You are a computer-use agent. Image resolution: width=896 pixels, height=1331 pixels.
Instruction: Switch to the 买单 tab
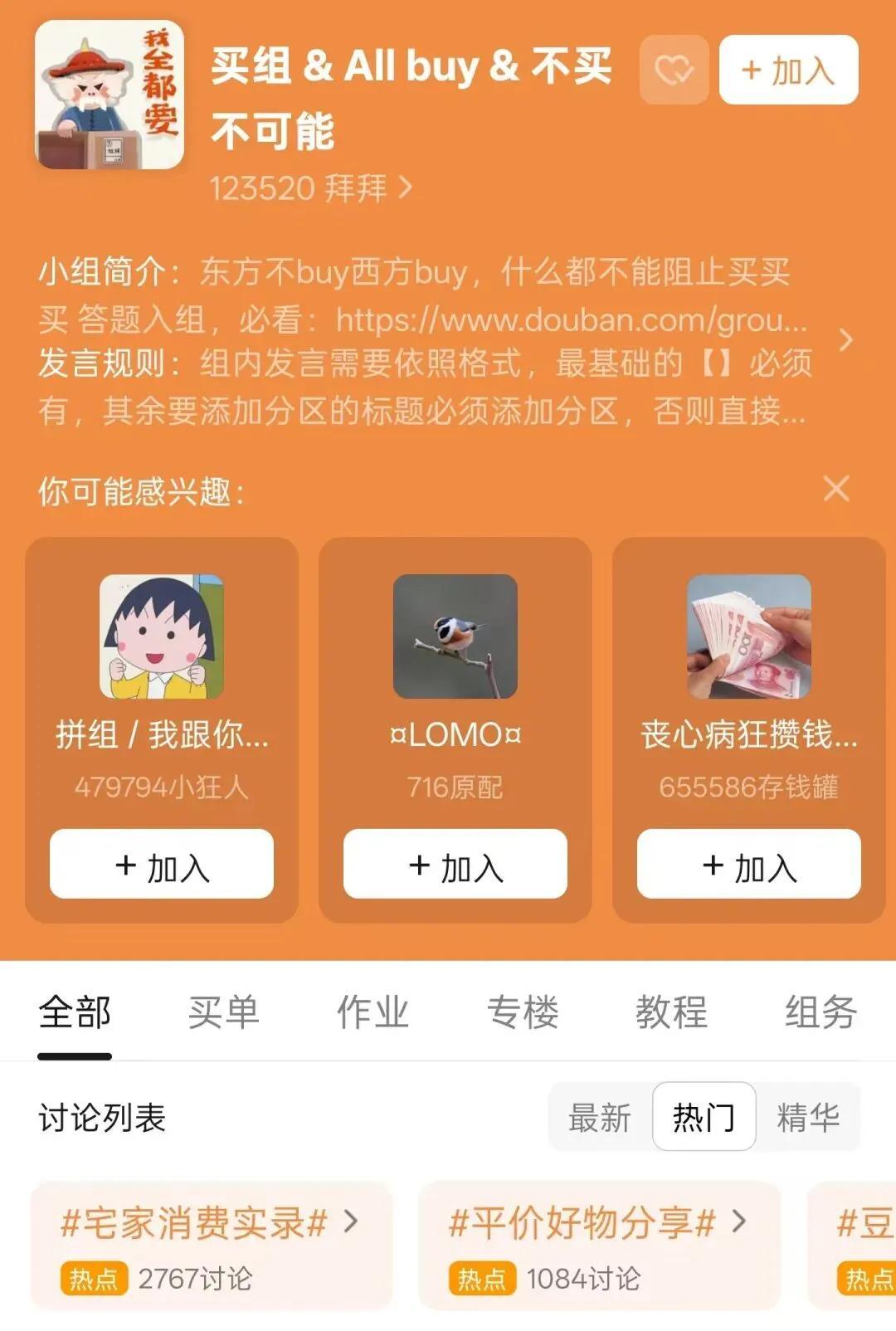click(x=223, y=1012)
